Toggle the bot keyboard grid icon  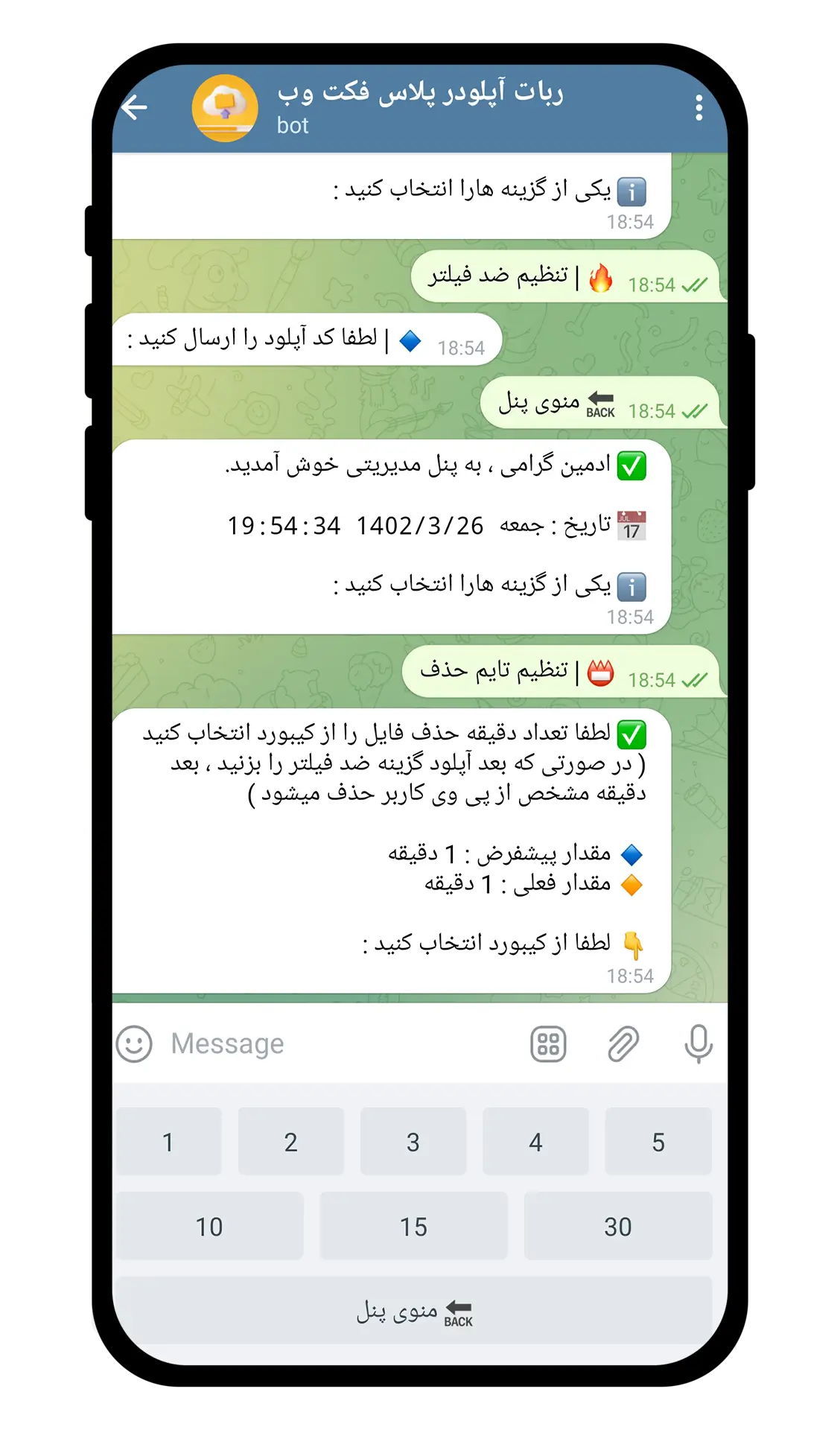coord(548,1043)
